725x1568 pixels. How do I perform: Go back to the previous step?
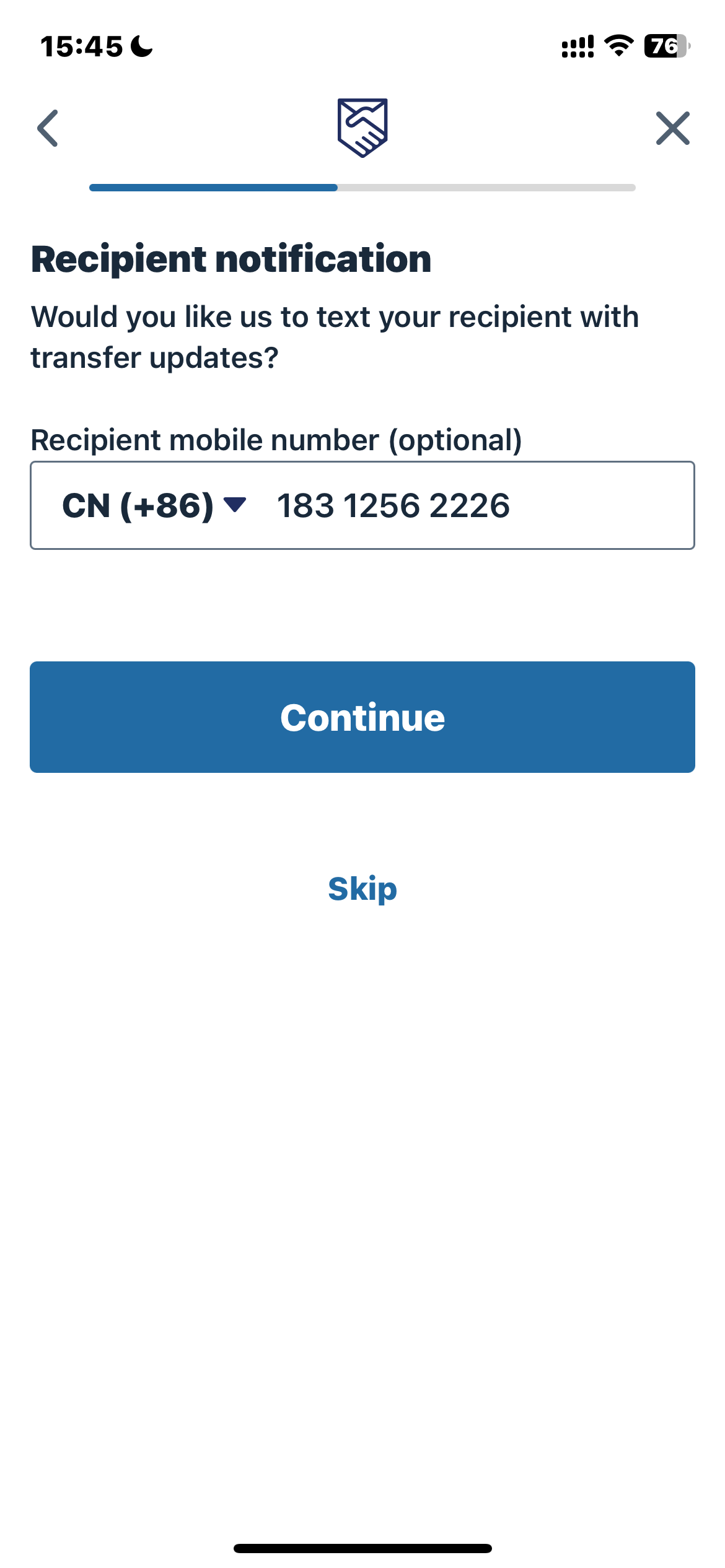click(x=48, y=128)
